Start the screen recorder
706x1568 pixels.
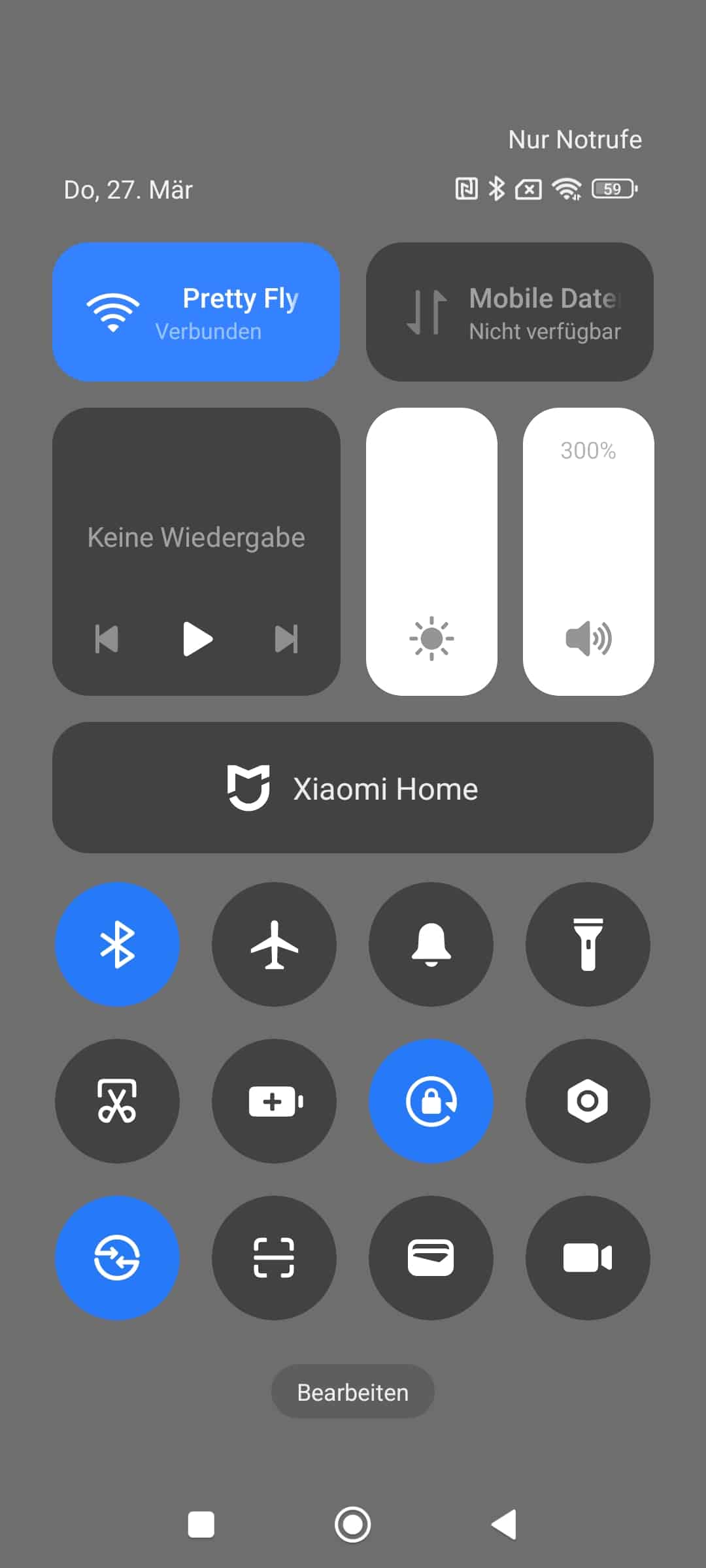click(588, 1258)
